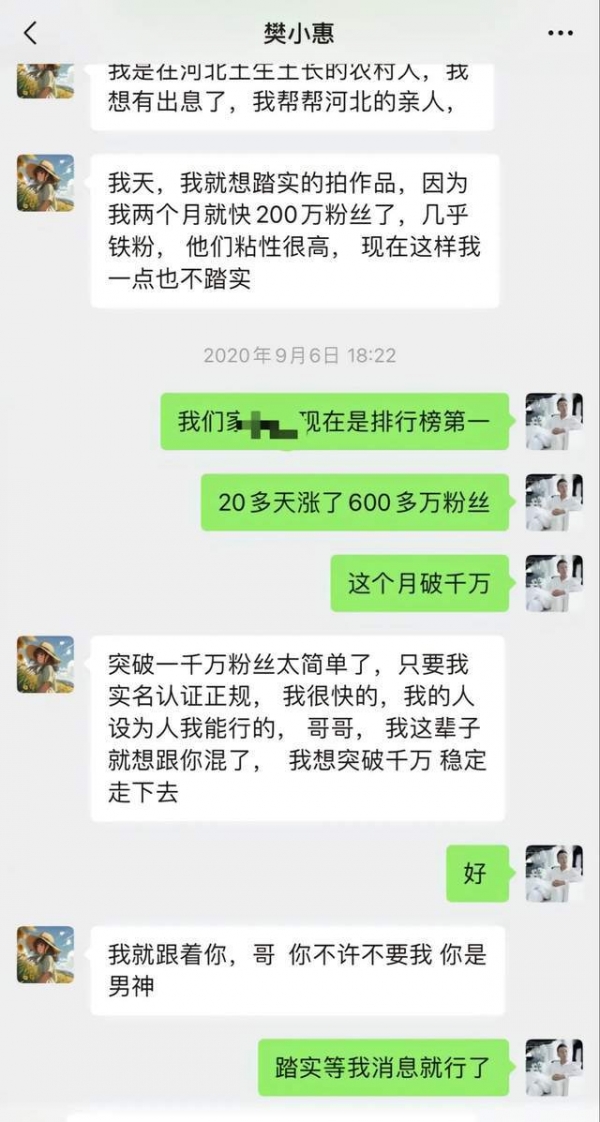The image size is (600, 1122).
Task: Open contact's avatar beside 我就跟着你 message
Action: 45,954
